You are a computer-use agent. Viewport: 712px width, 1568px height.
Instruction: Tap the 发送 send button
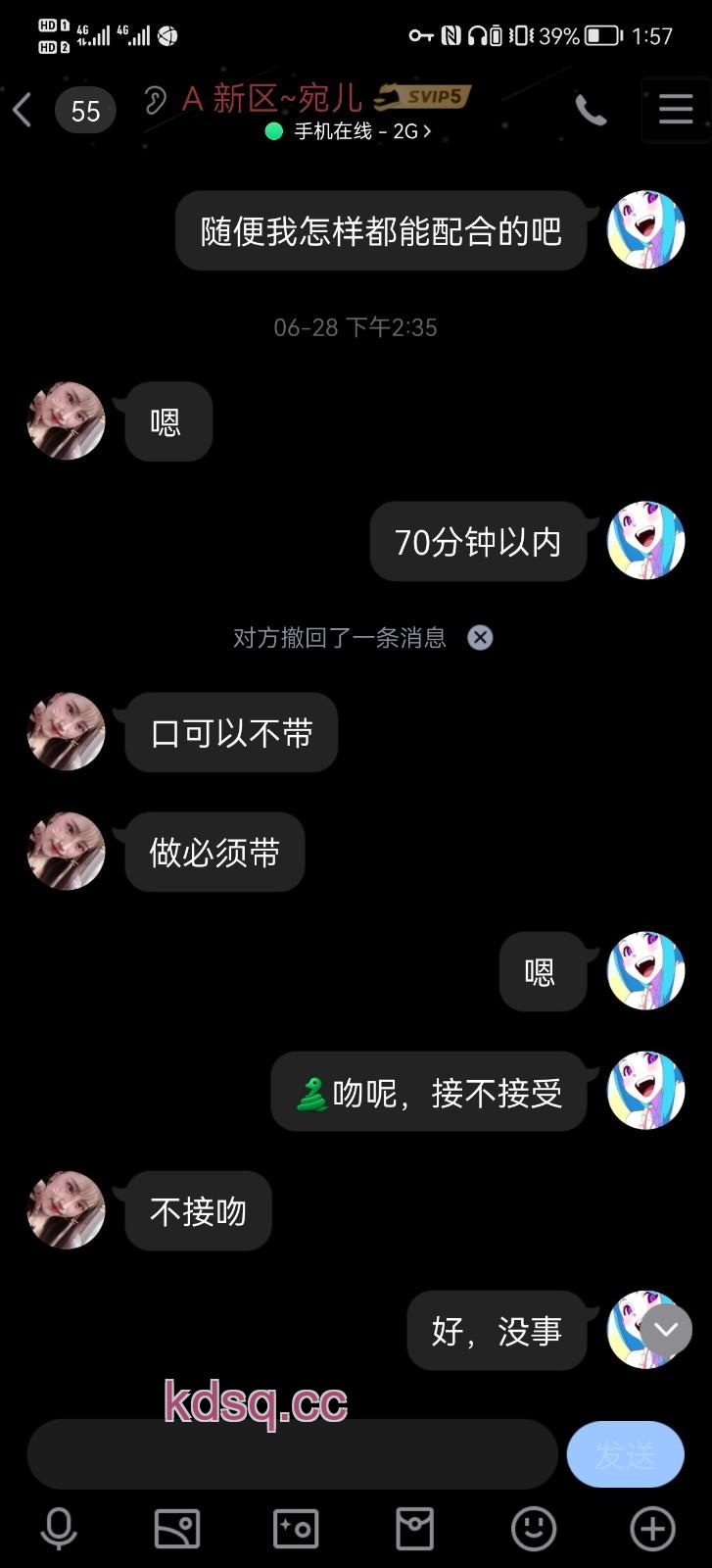[625, 1454]
